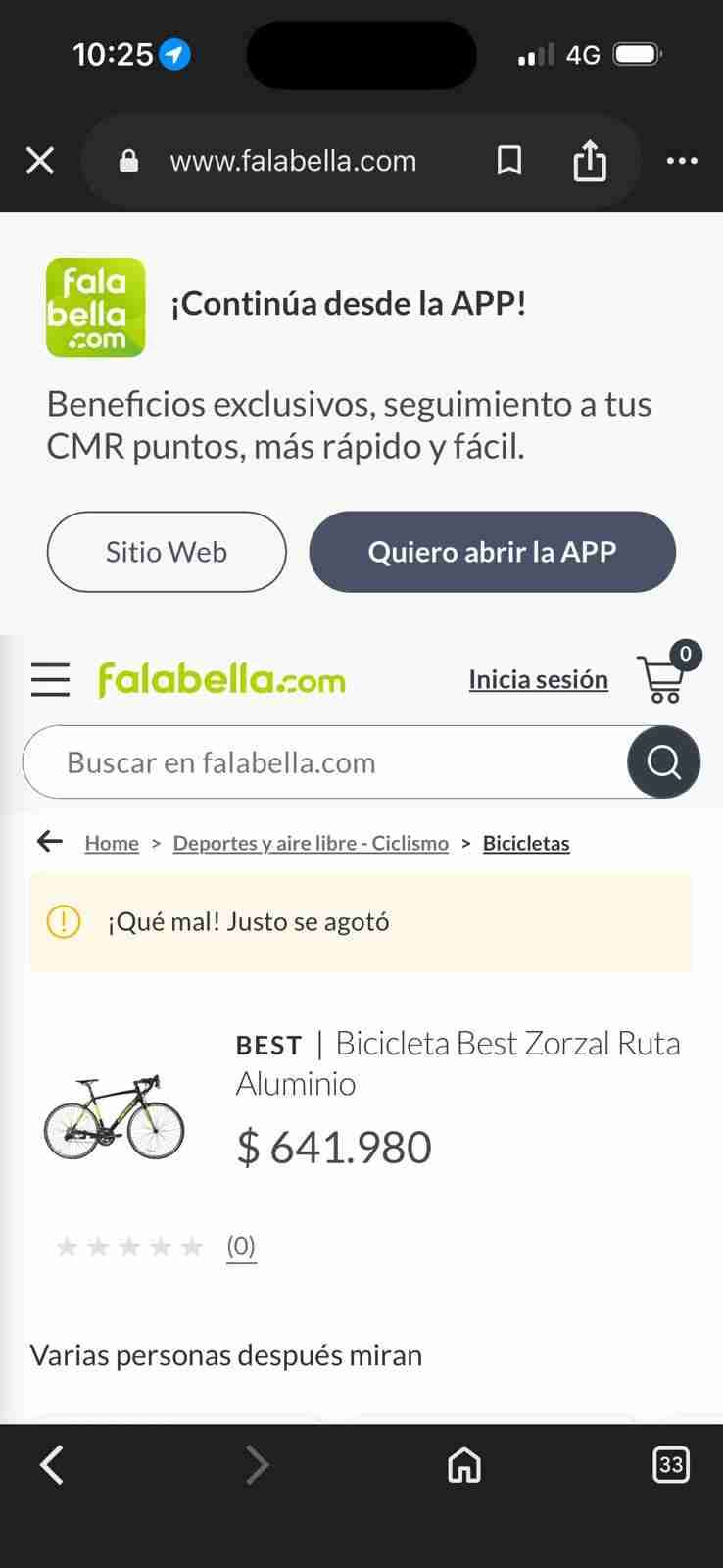723x1568 pixels.
Task: Tap the share icon next to the URL
Action: tap(590, 160)
